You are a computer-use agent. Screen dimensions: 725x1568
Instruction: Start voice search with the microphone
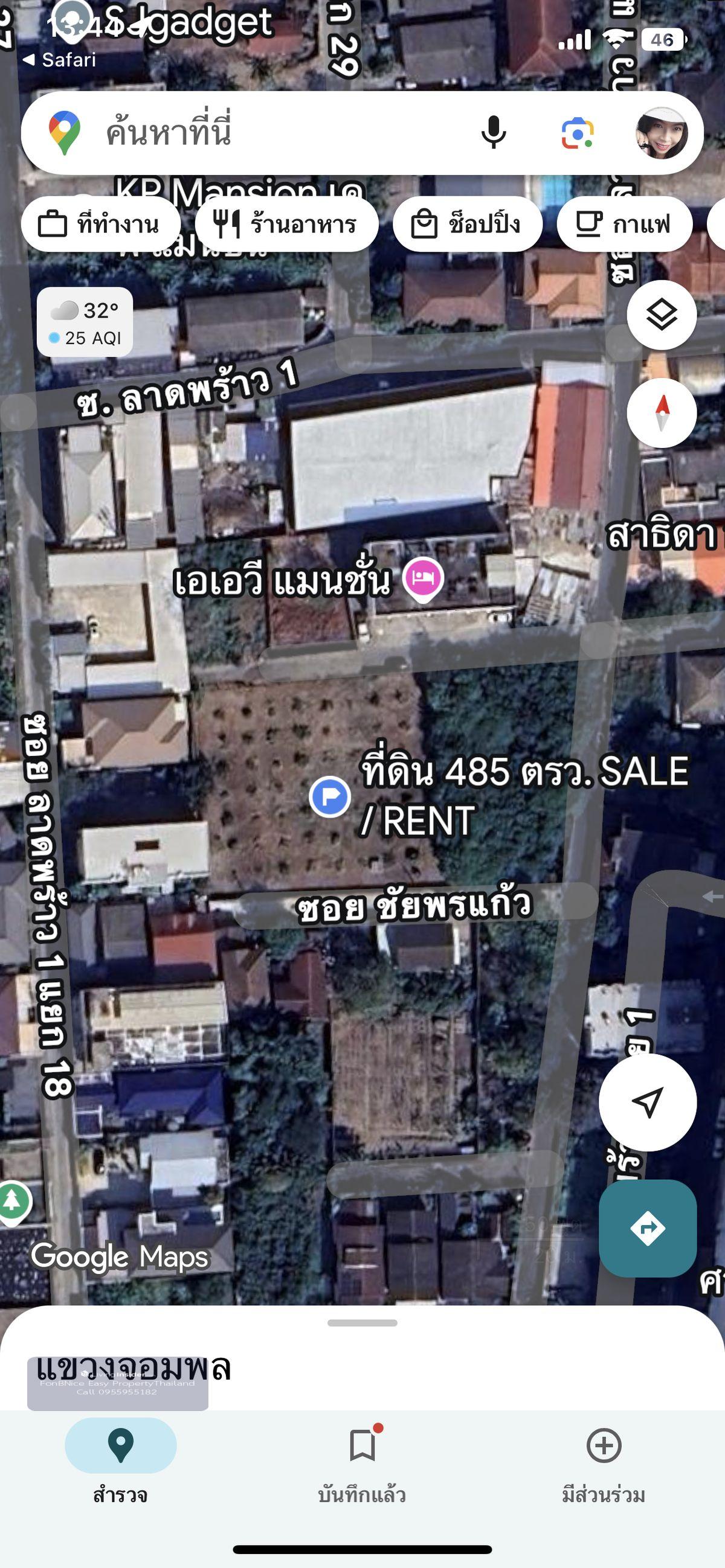(494, 133)
